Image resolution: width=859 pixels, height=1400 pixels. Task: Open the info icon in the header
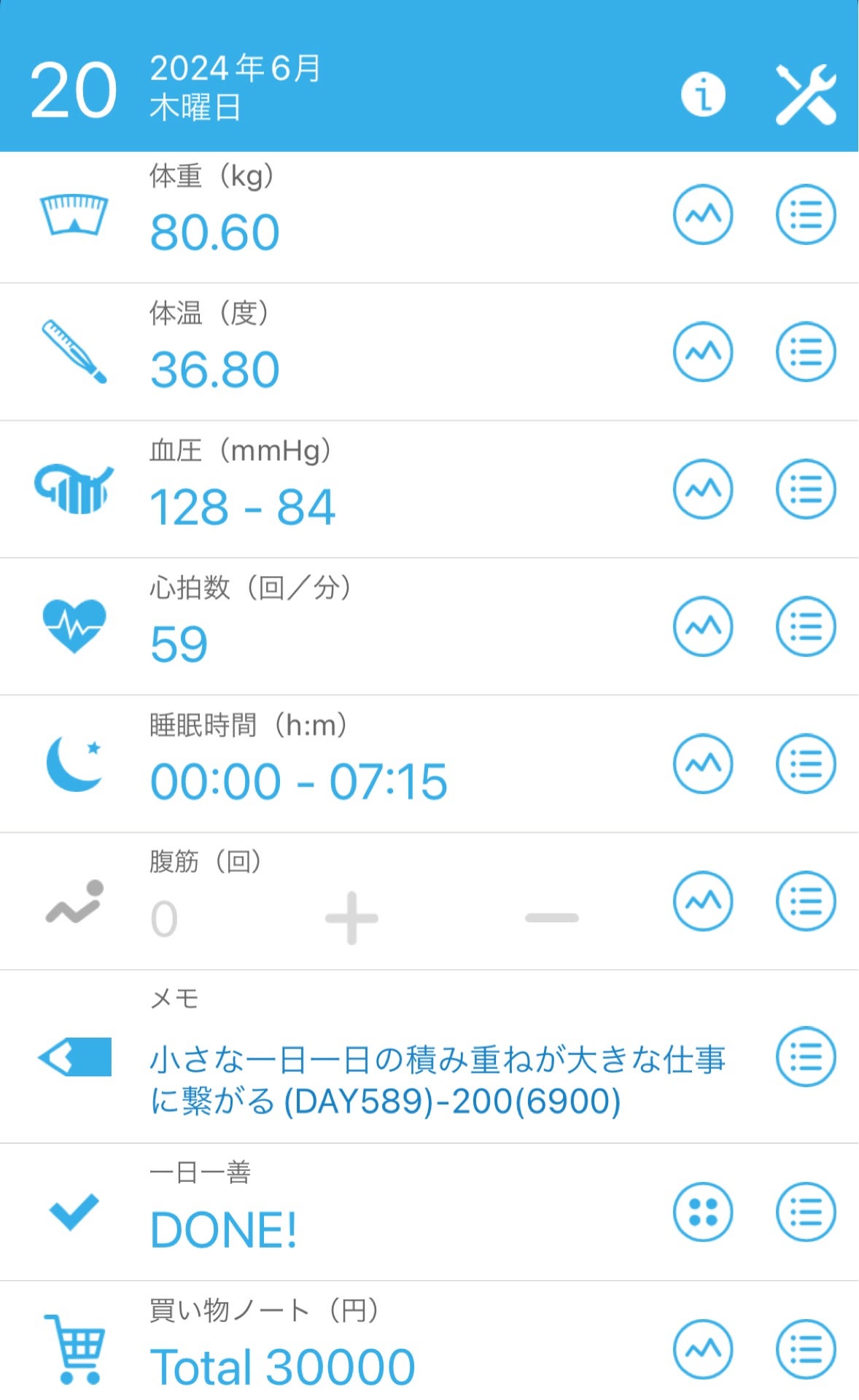[x=702, y=95]
